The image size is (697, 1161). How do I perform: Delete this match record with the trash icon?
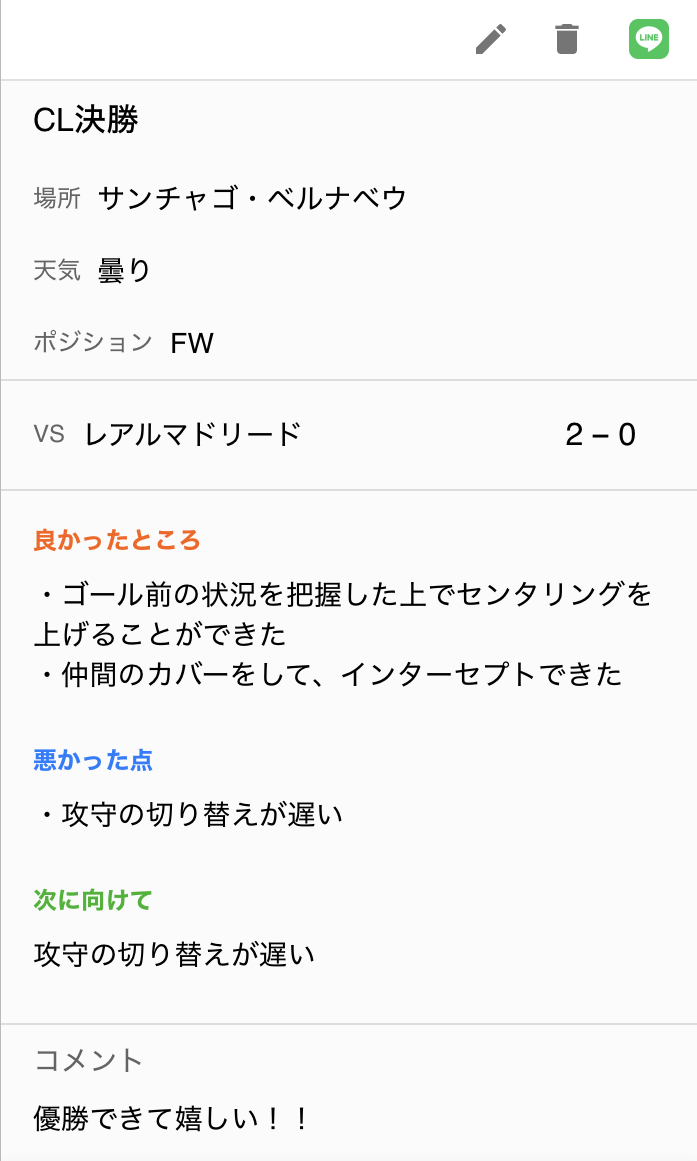pos(567,39)
